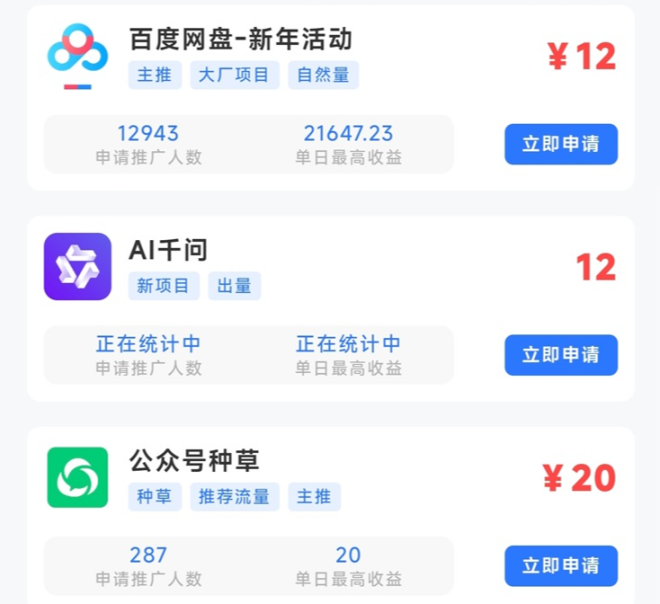Tap 立即申请 on the AI千问 card
The height and width of the screenshot is (604, 660).
560,355
